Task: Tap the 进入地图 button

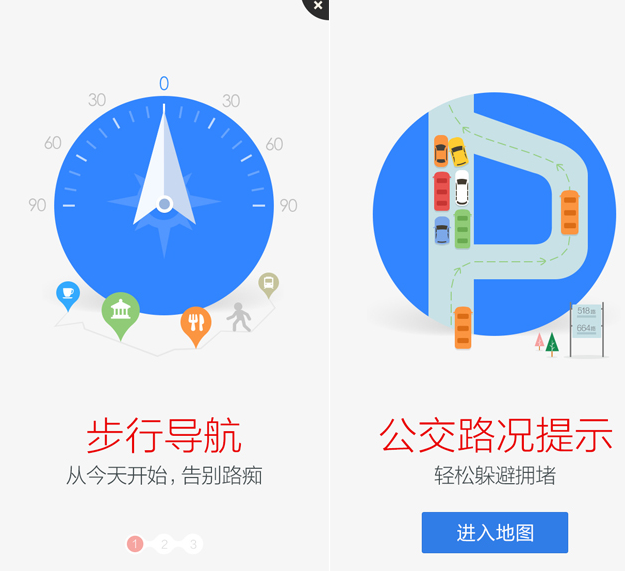Action: pos(494,532)
